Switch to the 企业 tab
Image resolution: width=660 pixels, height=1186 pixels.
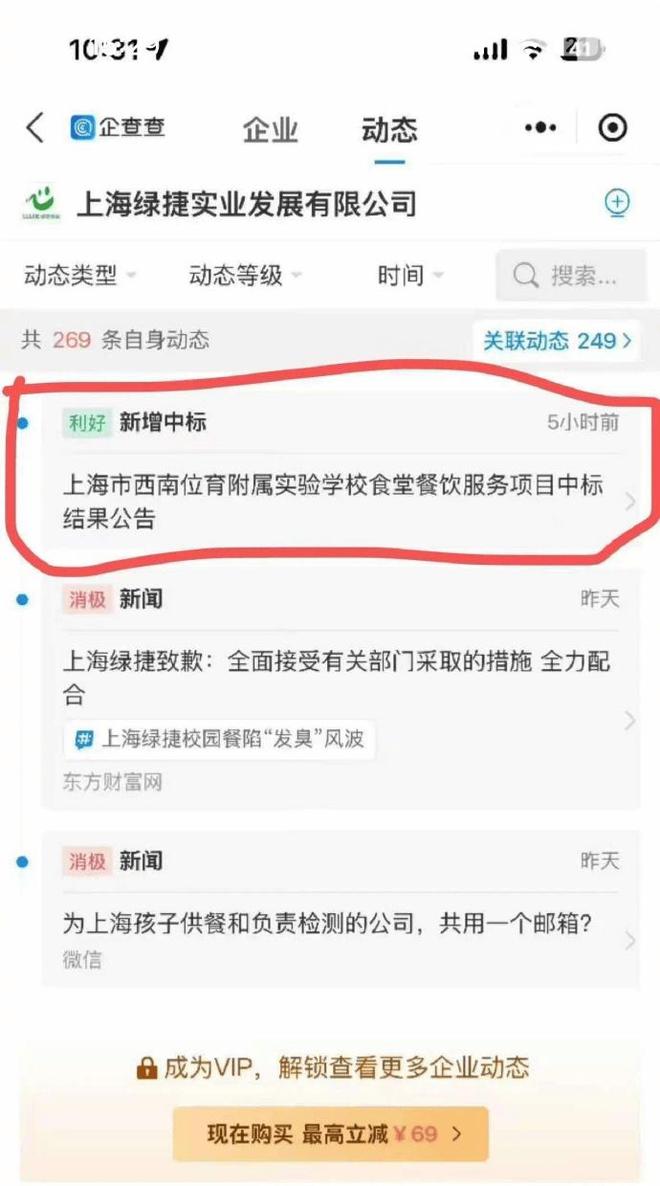270,130
